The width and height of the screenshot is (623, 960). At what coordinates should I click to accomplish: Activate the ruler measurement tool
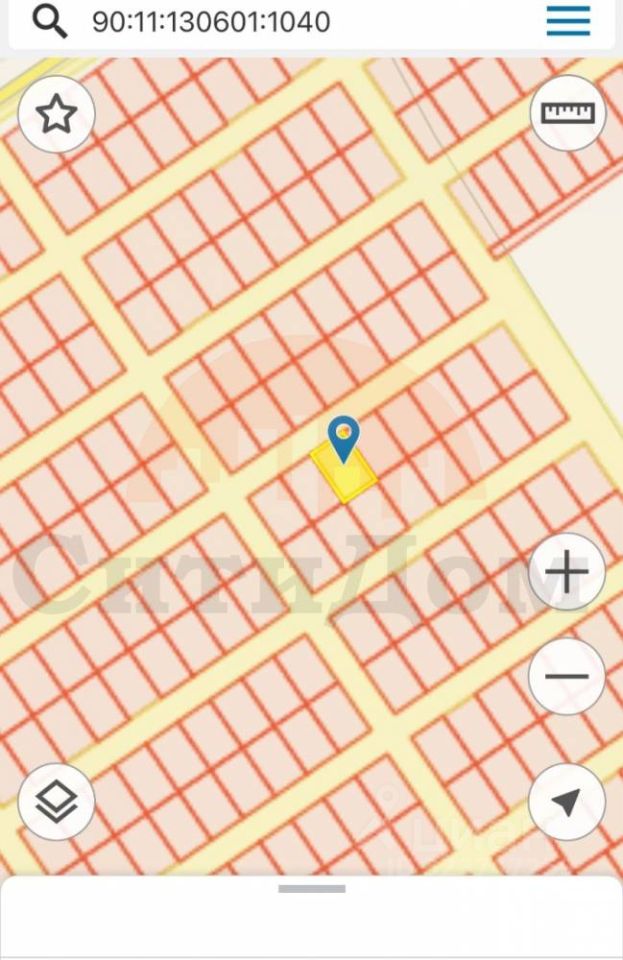(567, 113)
